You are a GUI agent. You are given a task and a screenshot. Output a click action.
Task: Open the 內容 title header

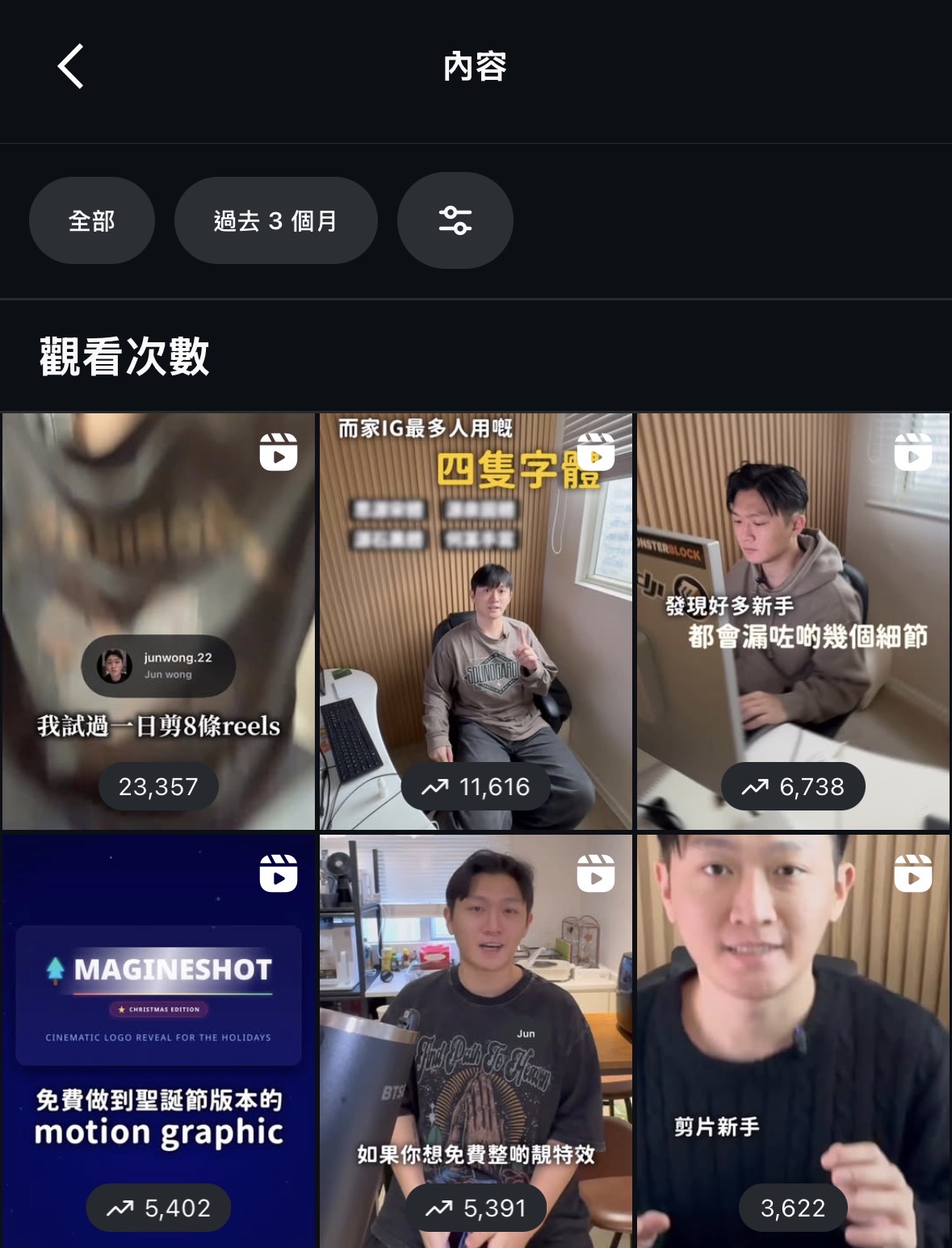click(x=476, y=68)
